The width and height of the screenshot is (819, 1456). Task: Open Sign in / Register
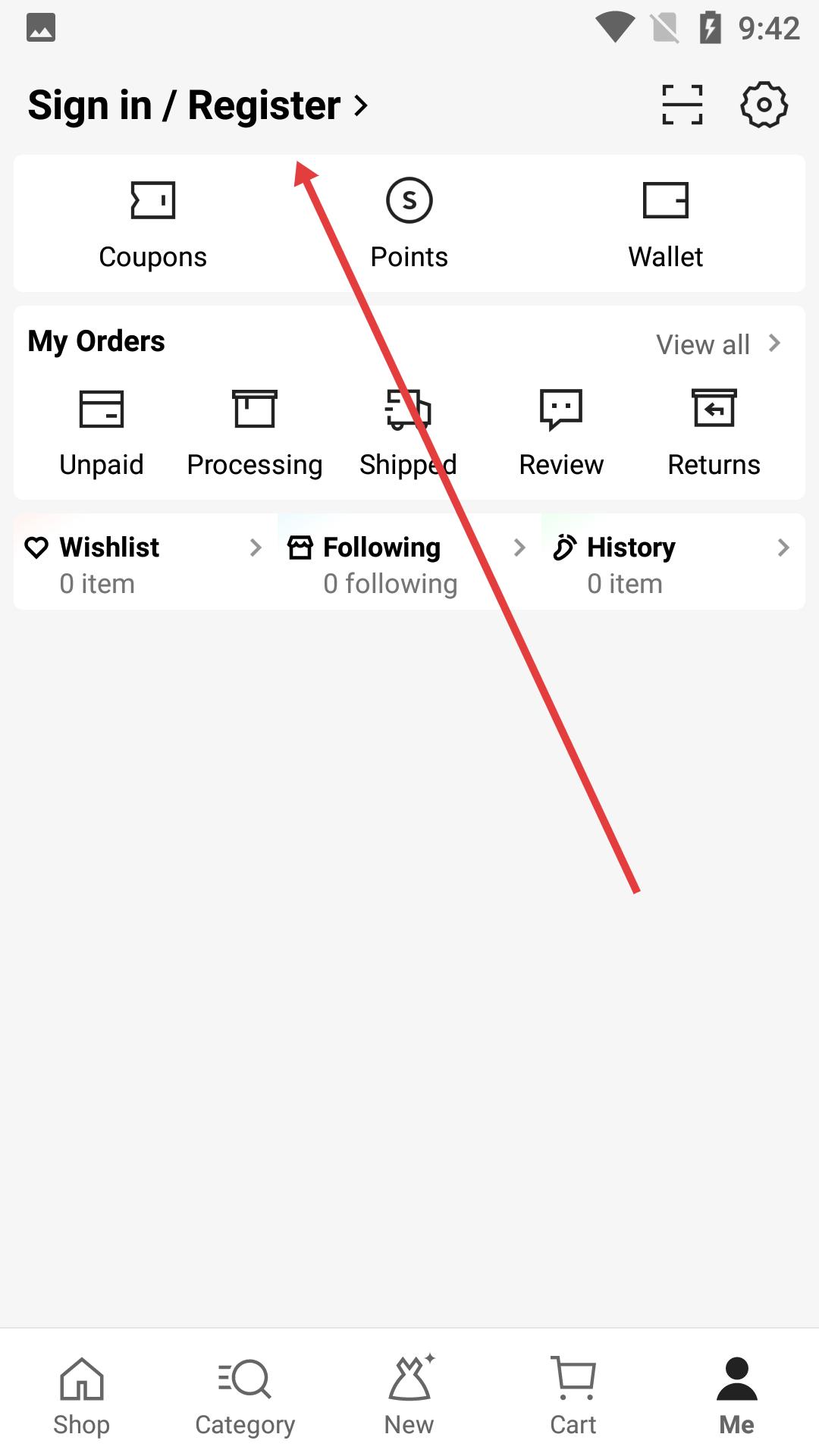pos(197,105)
